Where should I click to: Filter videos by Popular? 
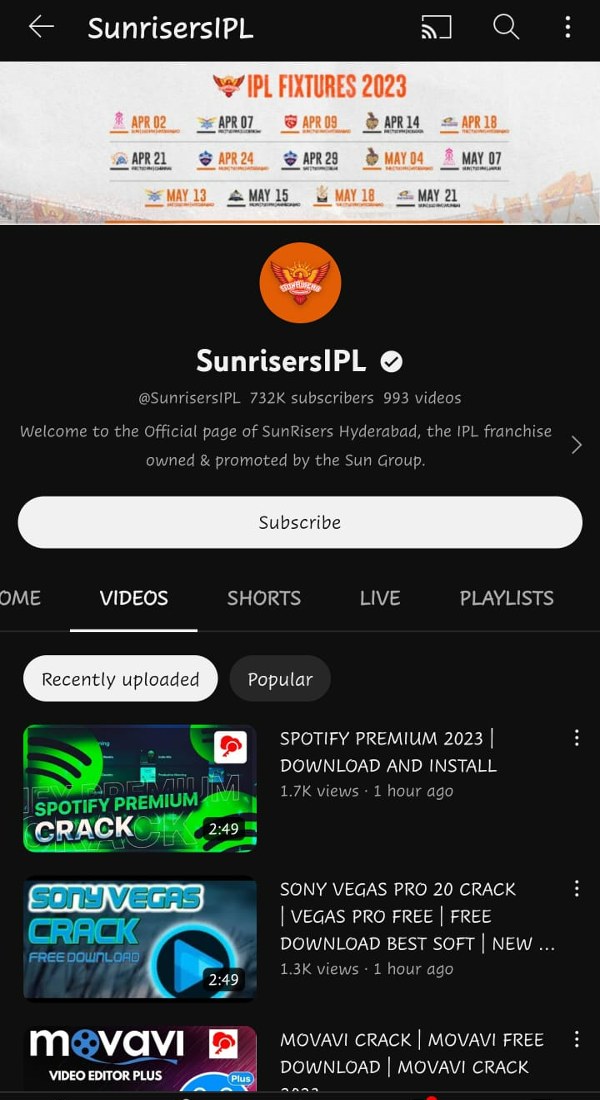tap(280, 679)
